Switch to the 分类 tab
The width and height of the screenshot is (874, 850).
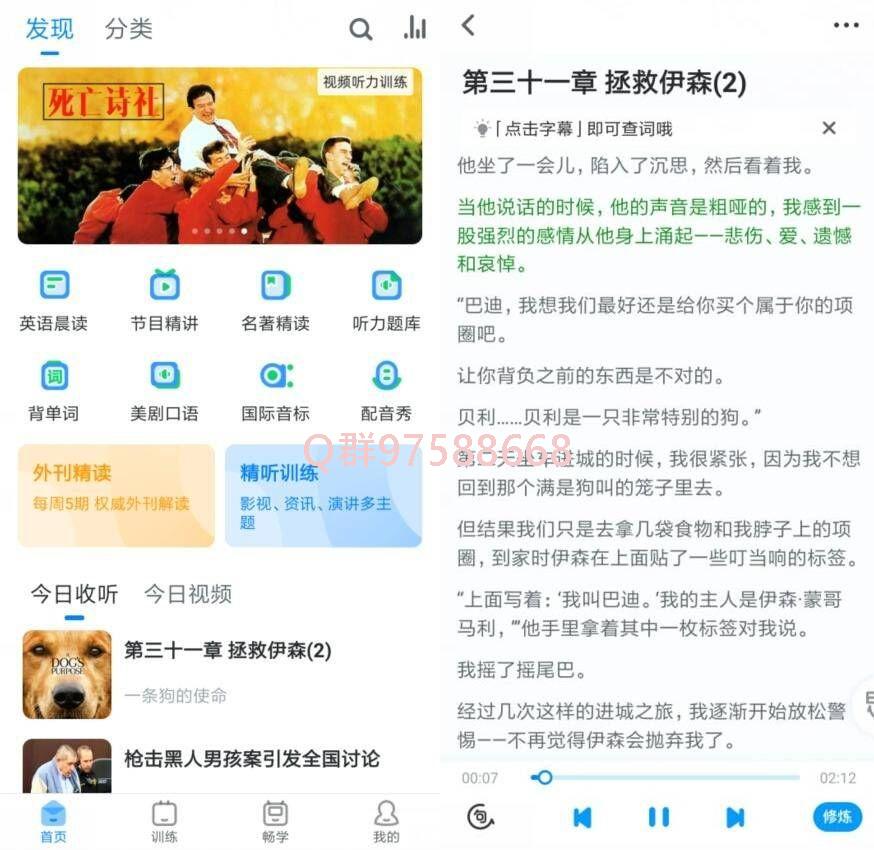(128, 29)
